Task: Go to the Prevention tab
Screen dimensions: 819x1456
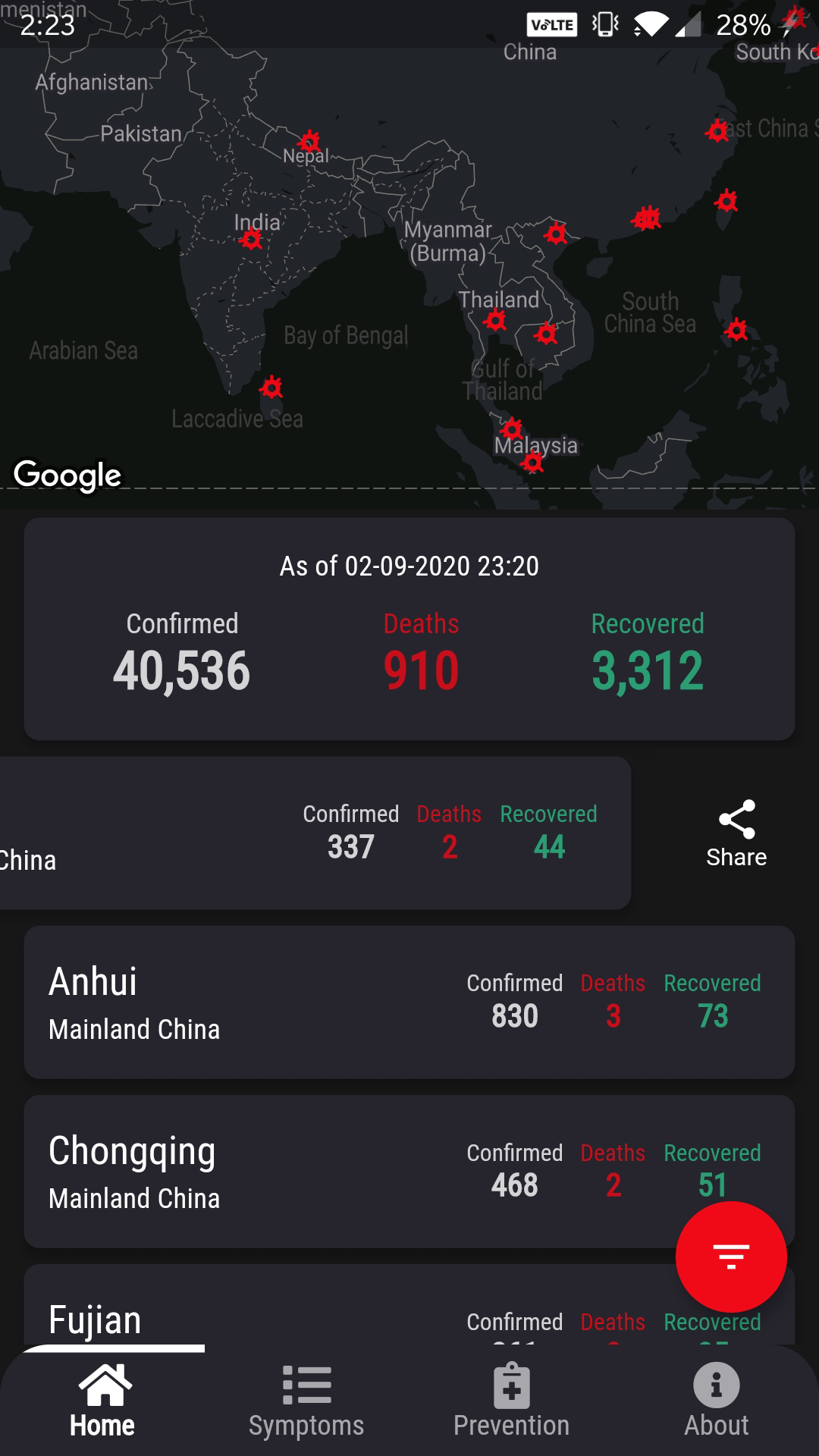Action: [512, 1401]
